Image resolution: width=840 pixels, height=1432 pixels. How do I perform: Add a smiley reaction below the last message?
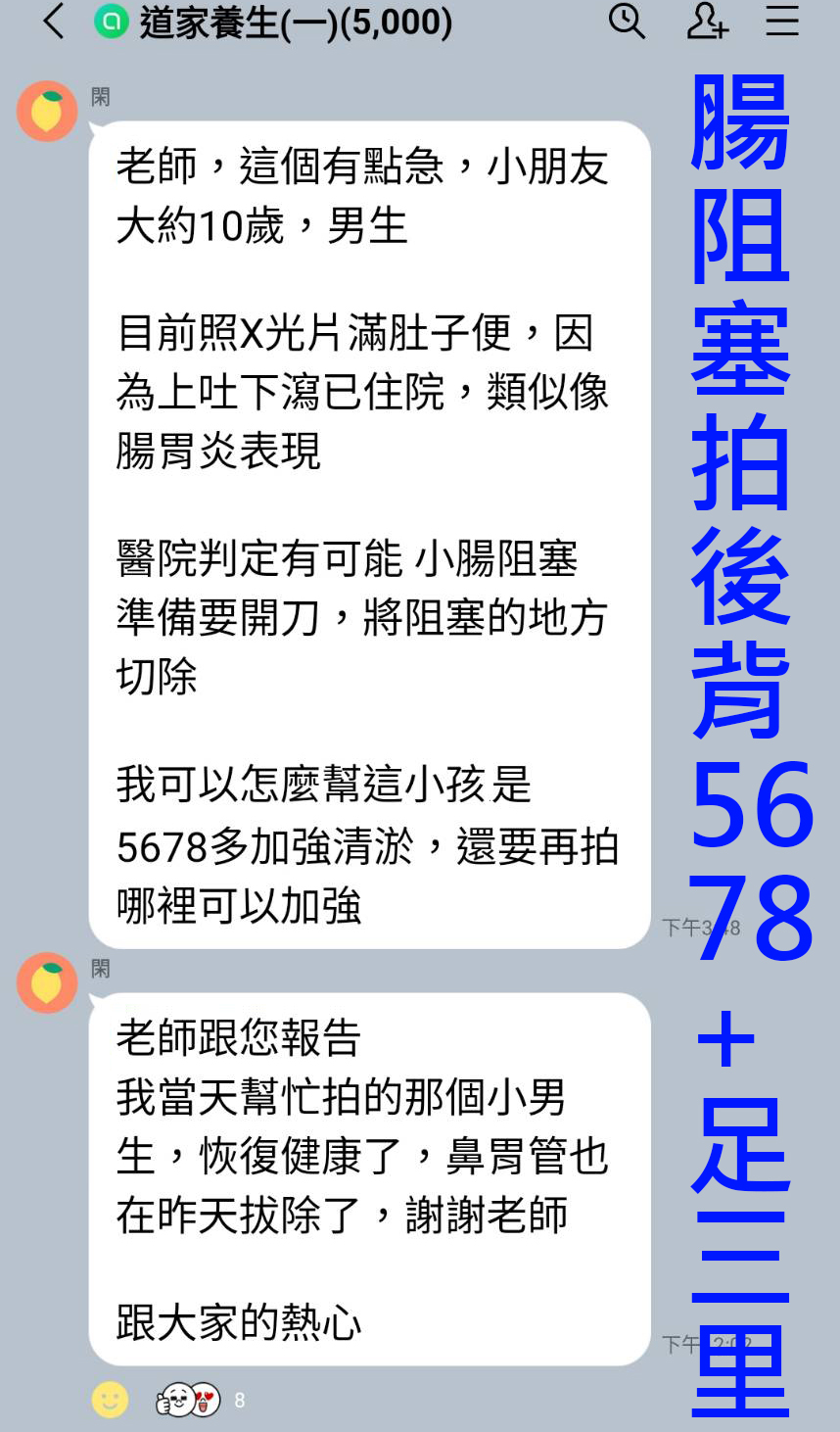(110, 1400)
